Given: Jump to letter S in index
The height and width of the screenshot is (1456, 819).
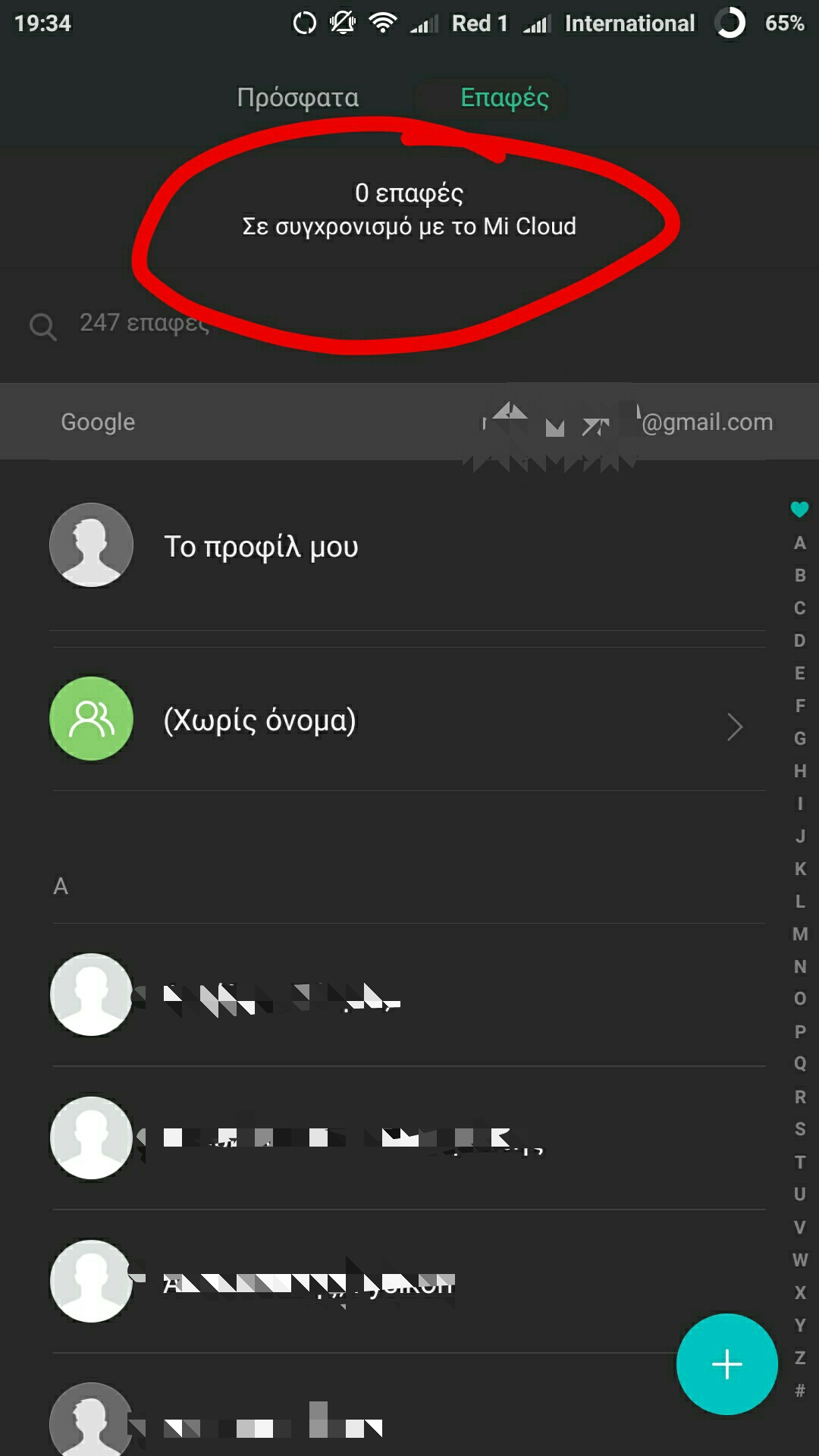Looking at the screenshot, I should (x=799, y=1129).
